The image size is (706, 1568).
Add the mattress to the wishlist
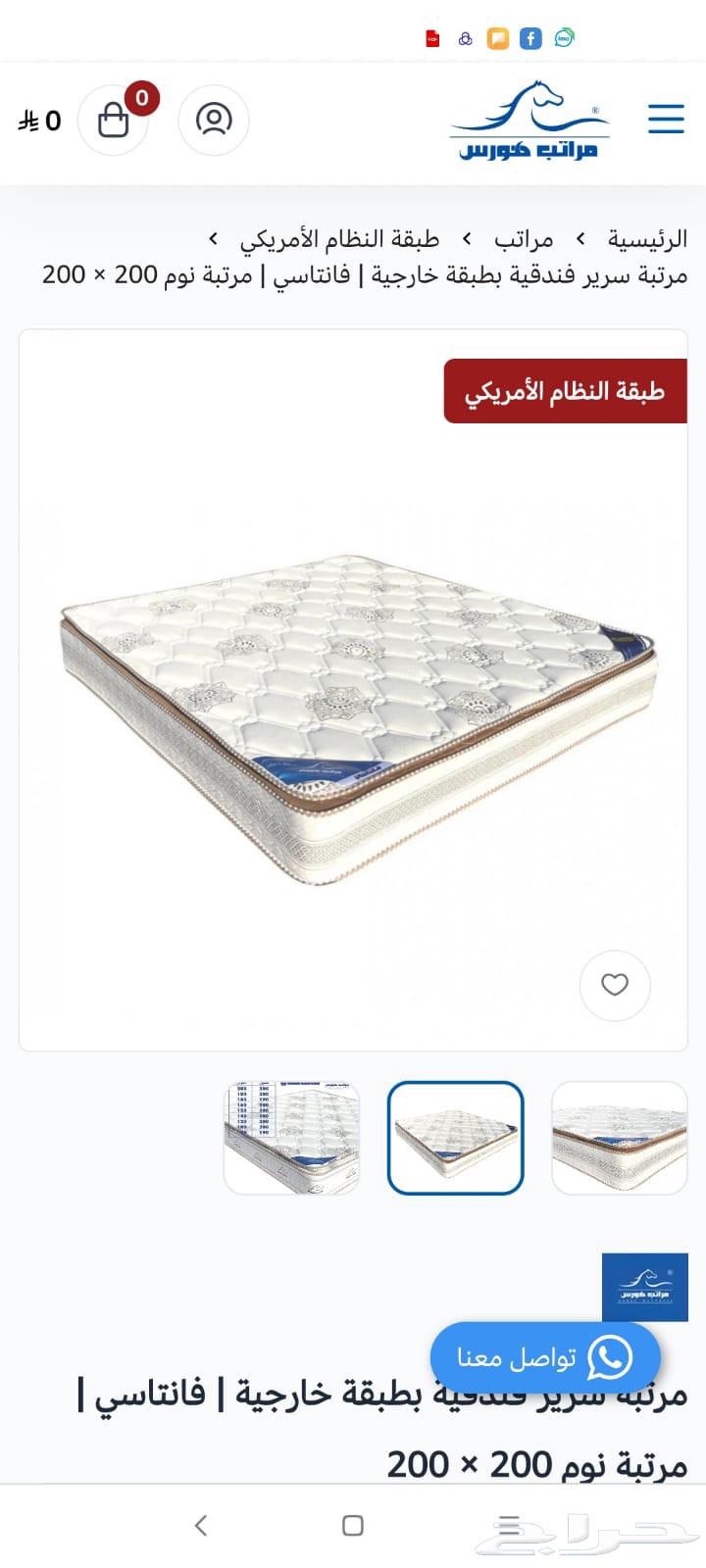615,985
